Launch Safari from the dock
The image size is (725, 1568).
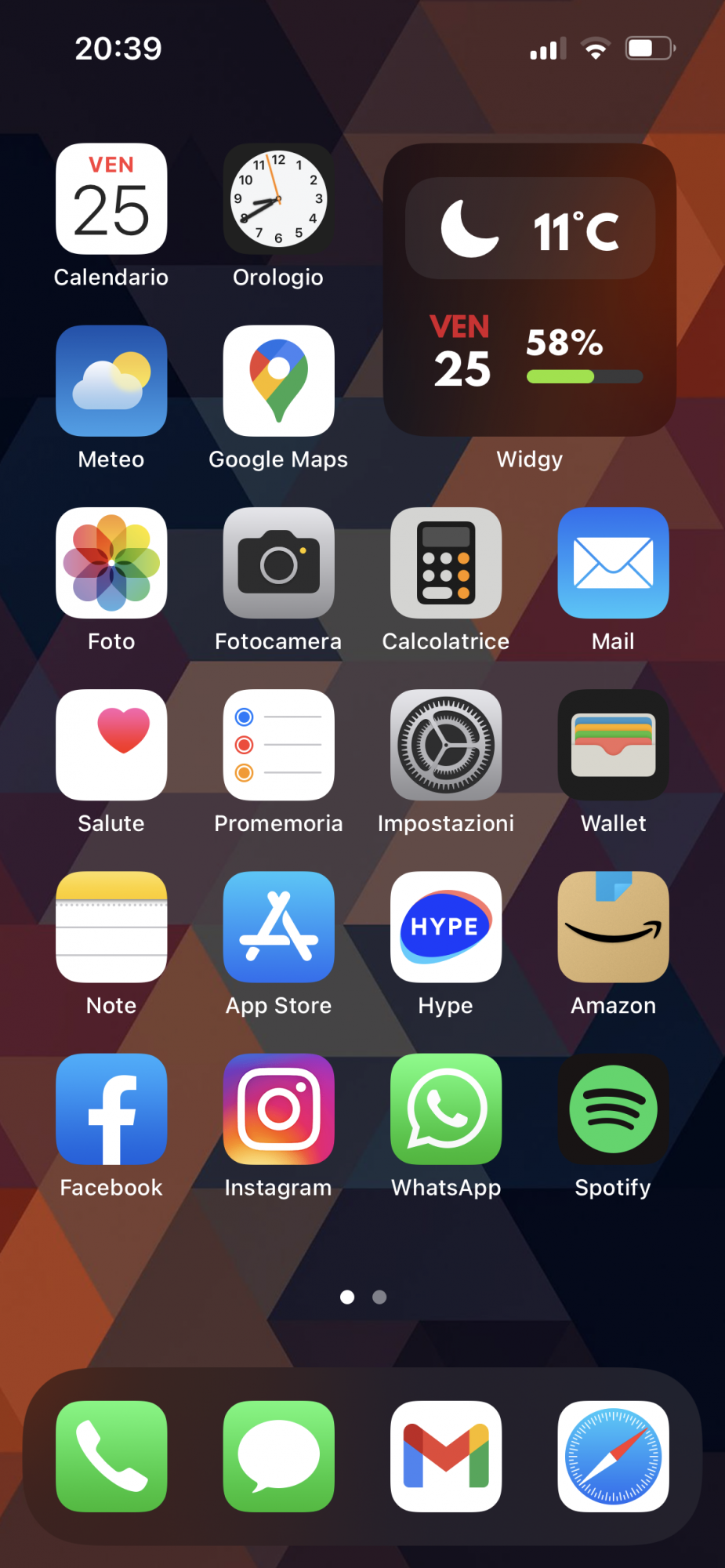point(613,1456)
